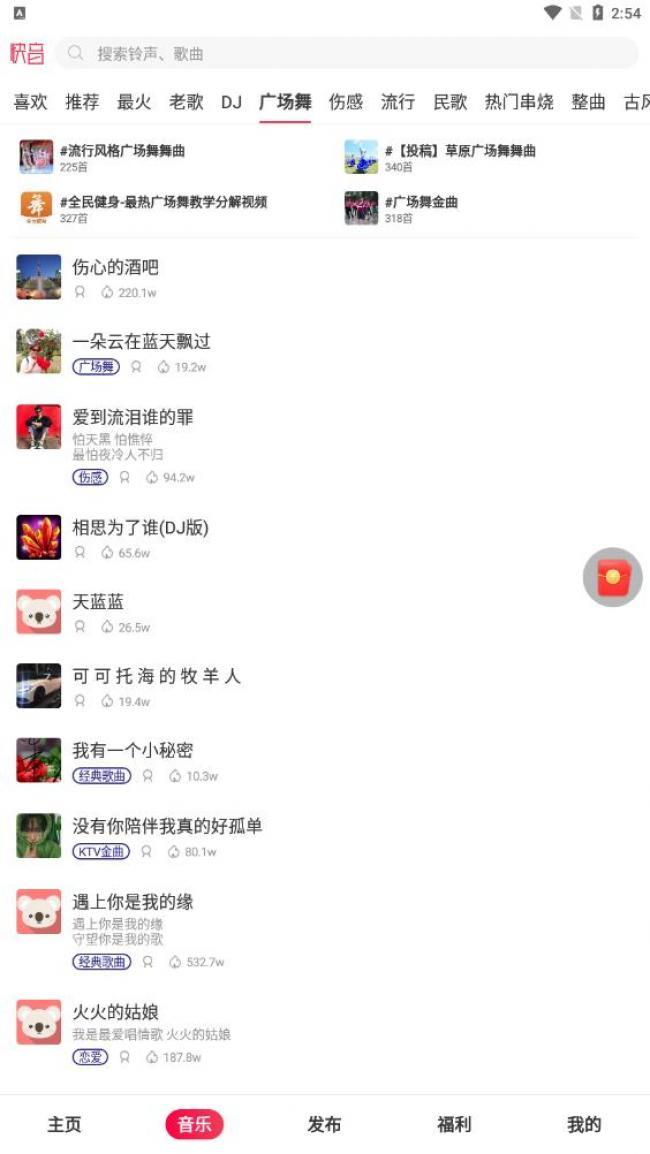
Task: Tap the KTV金曲 tag under 没有你陪伴我真的好孤单
Action: pyautogui.click(x=101, y=852)
